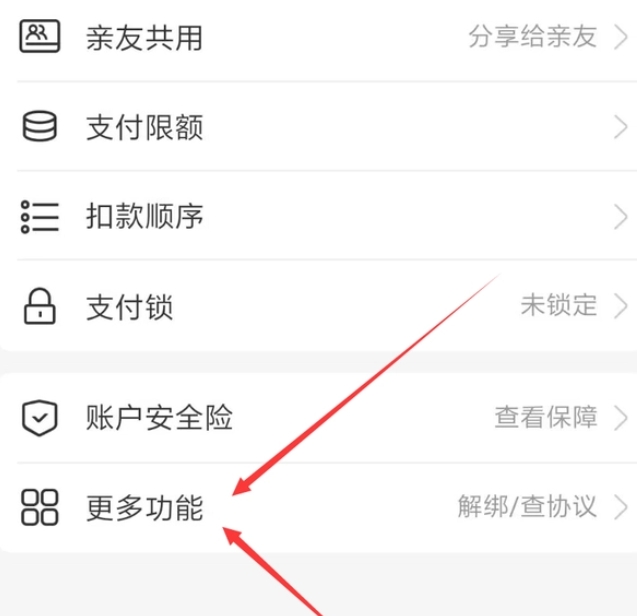Screen dimensions: 637x616
Task: Open 扣款顺序 deduction order settings
Action: click(x=318, y=215)
